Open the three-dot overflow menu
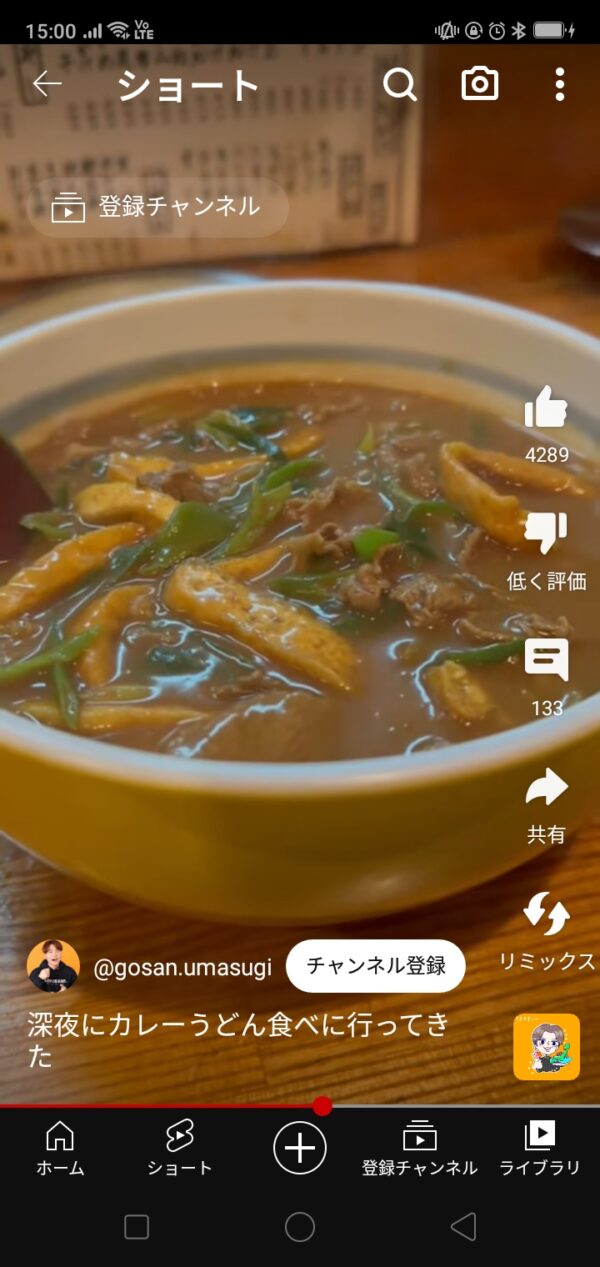 (560, 85)
